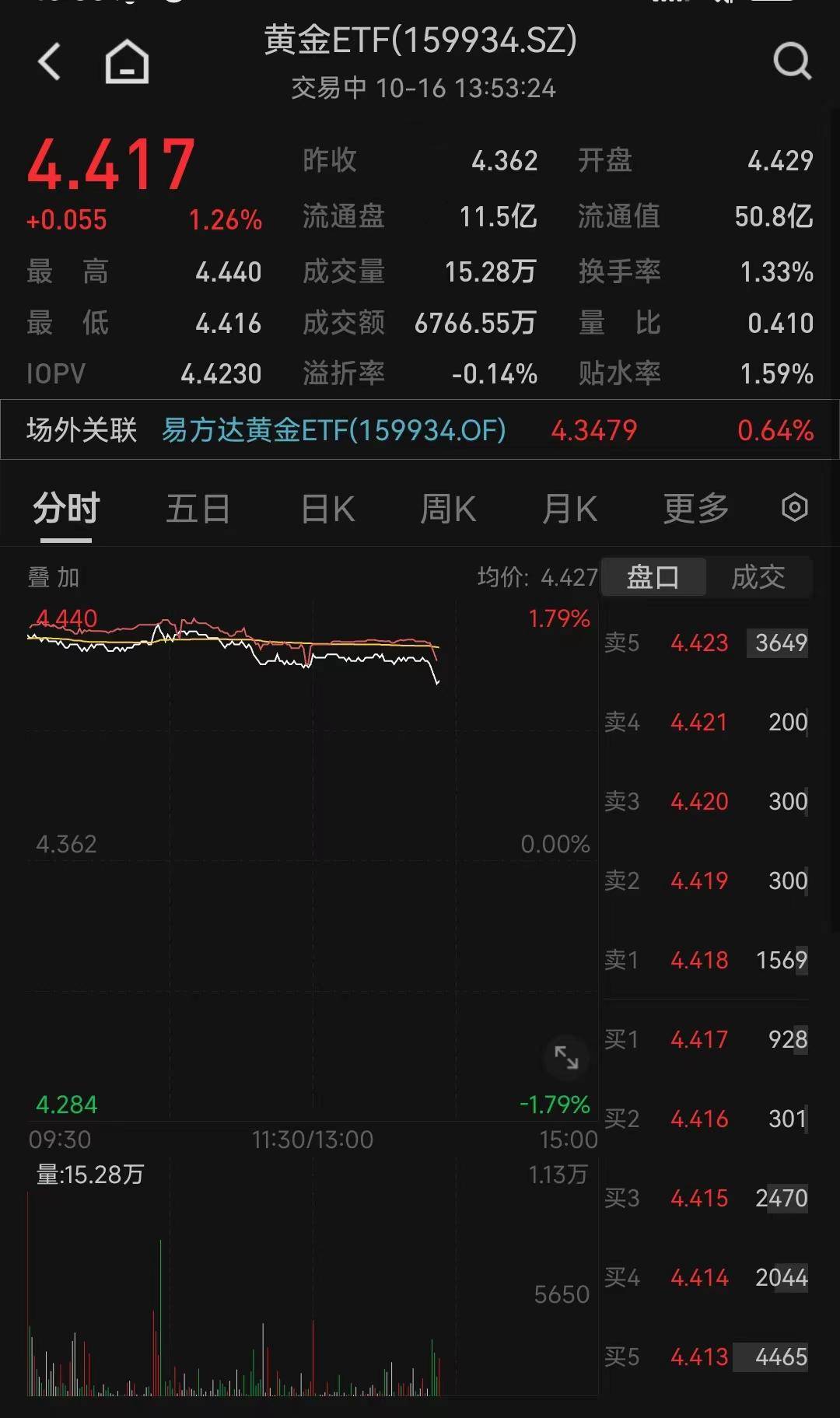Expand the chart to fullscreen
The height and width of the screenshot is (1418, 840).
tap(566, 1056)
